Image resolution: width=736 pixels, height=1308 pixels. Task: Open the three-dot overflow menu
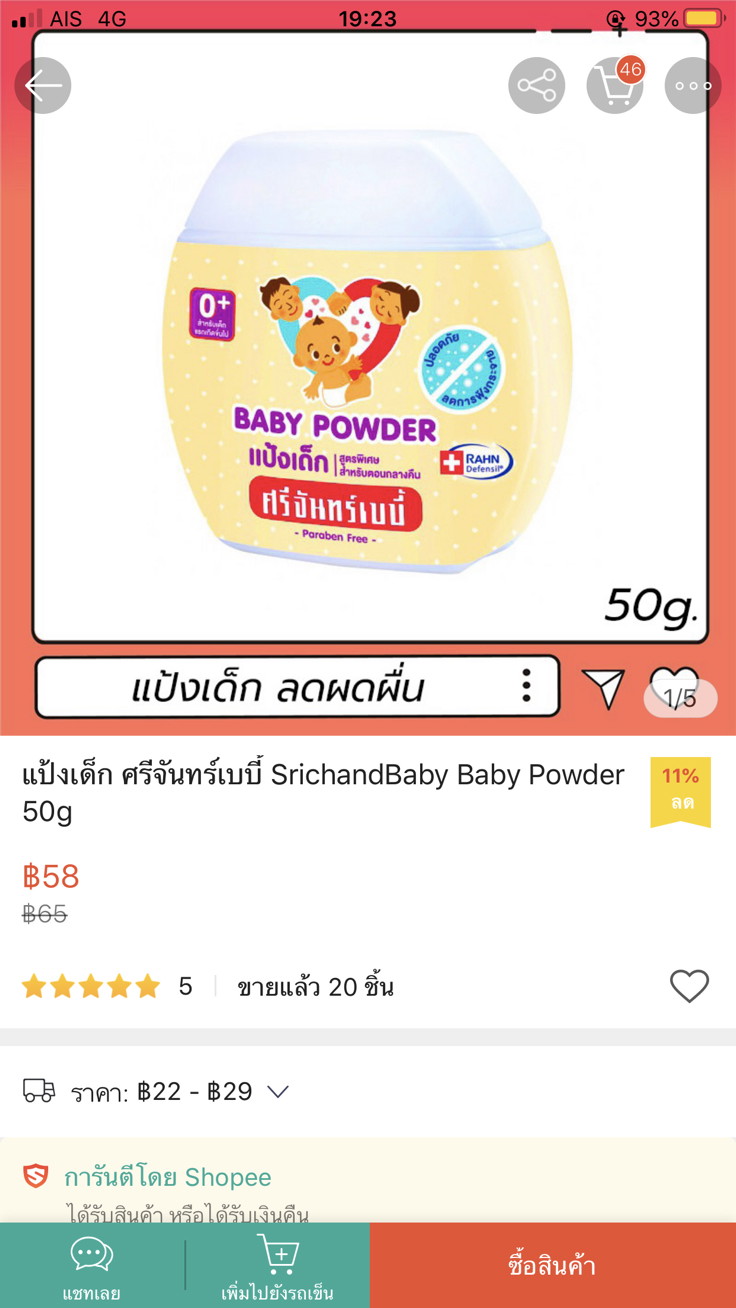(692, 86)
